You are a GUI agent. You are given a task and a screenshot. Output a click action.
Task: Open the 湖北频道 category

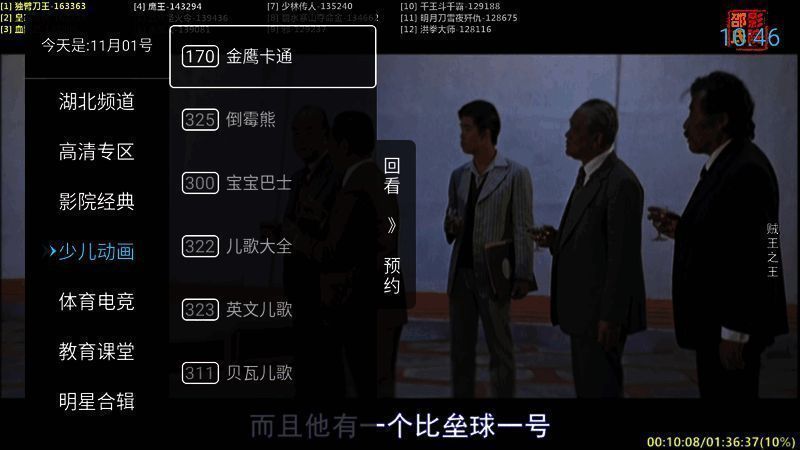(x=96, y=101)
